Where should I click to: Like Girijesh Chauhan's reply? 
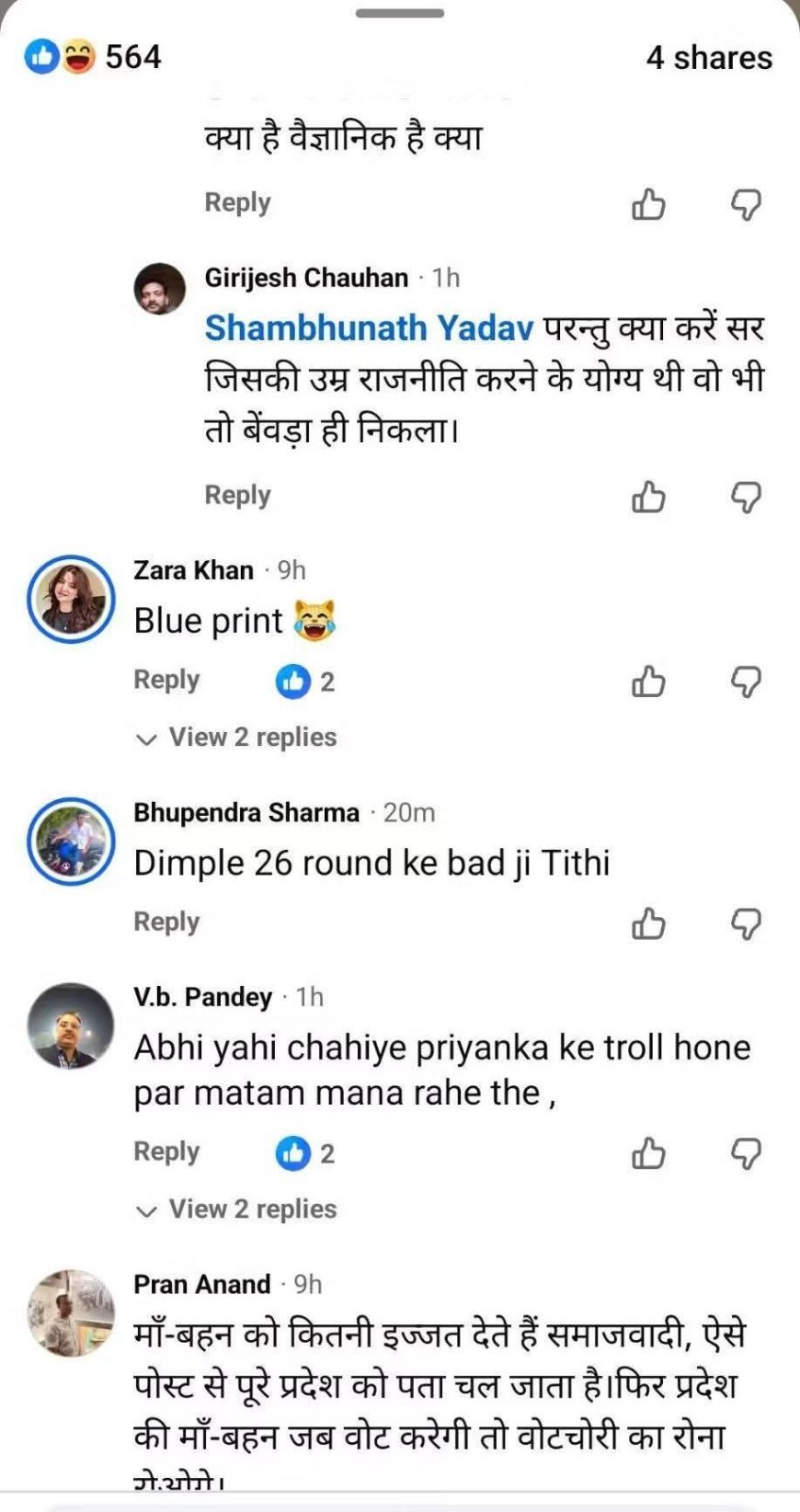[x=648, y=498]
